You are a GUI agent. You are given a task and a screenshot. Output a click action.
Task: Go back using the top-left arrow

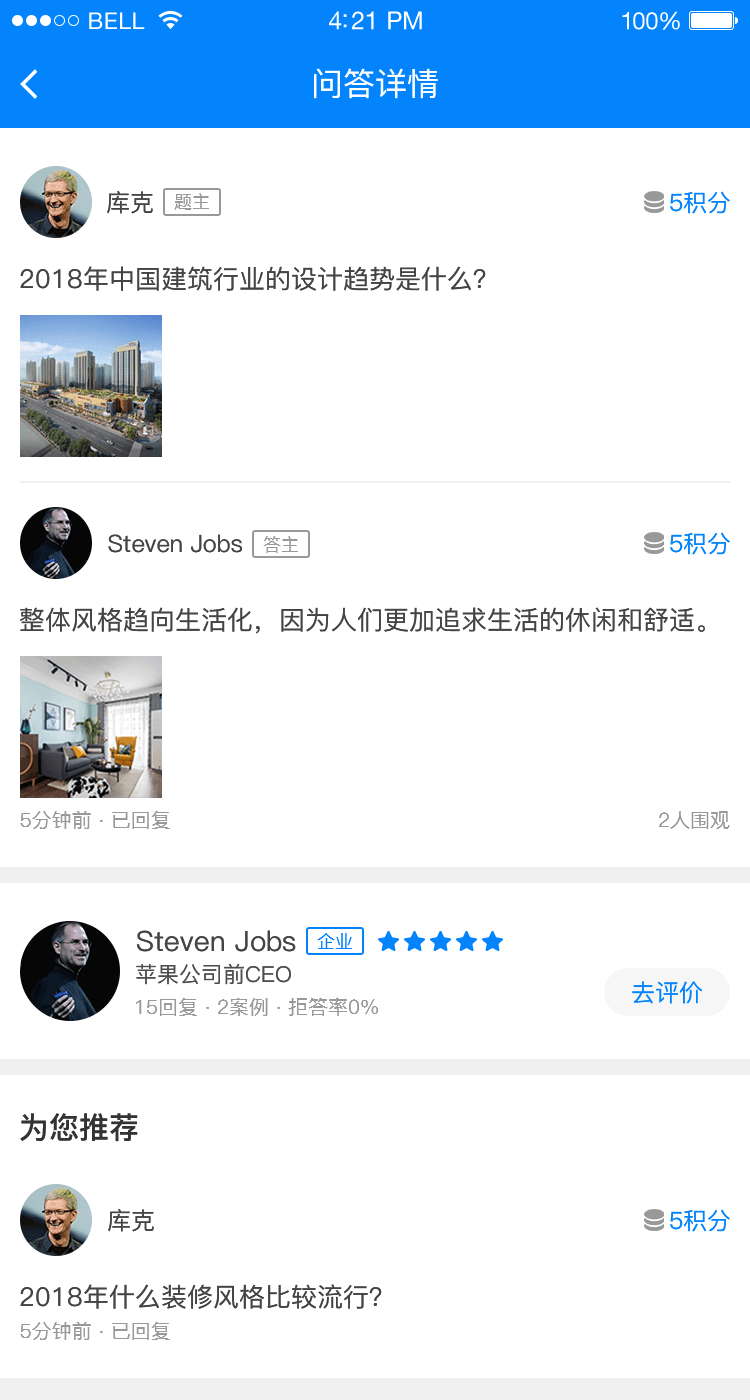(x=30, y=84)
